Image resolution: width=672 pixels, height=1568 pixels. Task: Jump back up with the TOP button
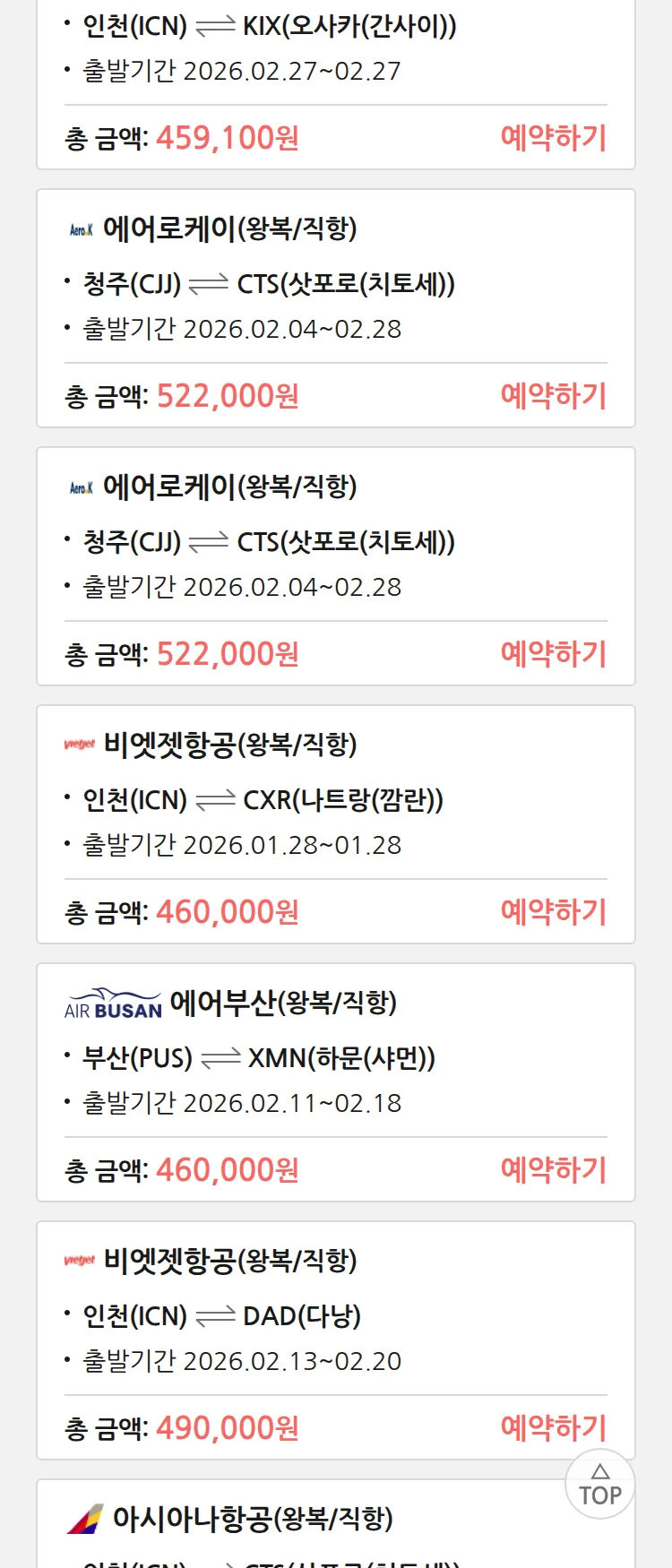tap(599, 1485)
